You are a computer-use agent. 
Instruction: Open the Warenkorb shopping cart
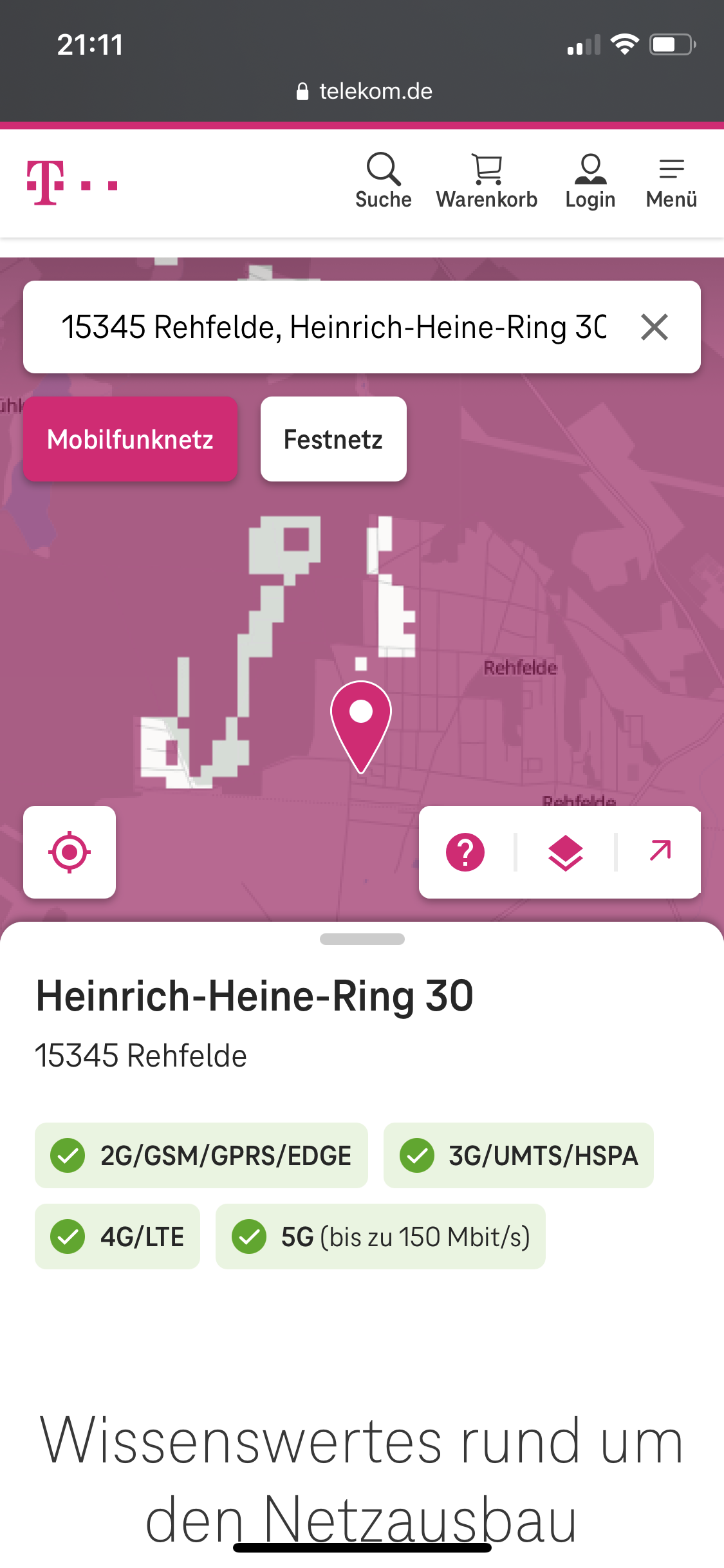487,181
